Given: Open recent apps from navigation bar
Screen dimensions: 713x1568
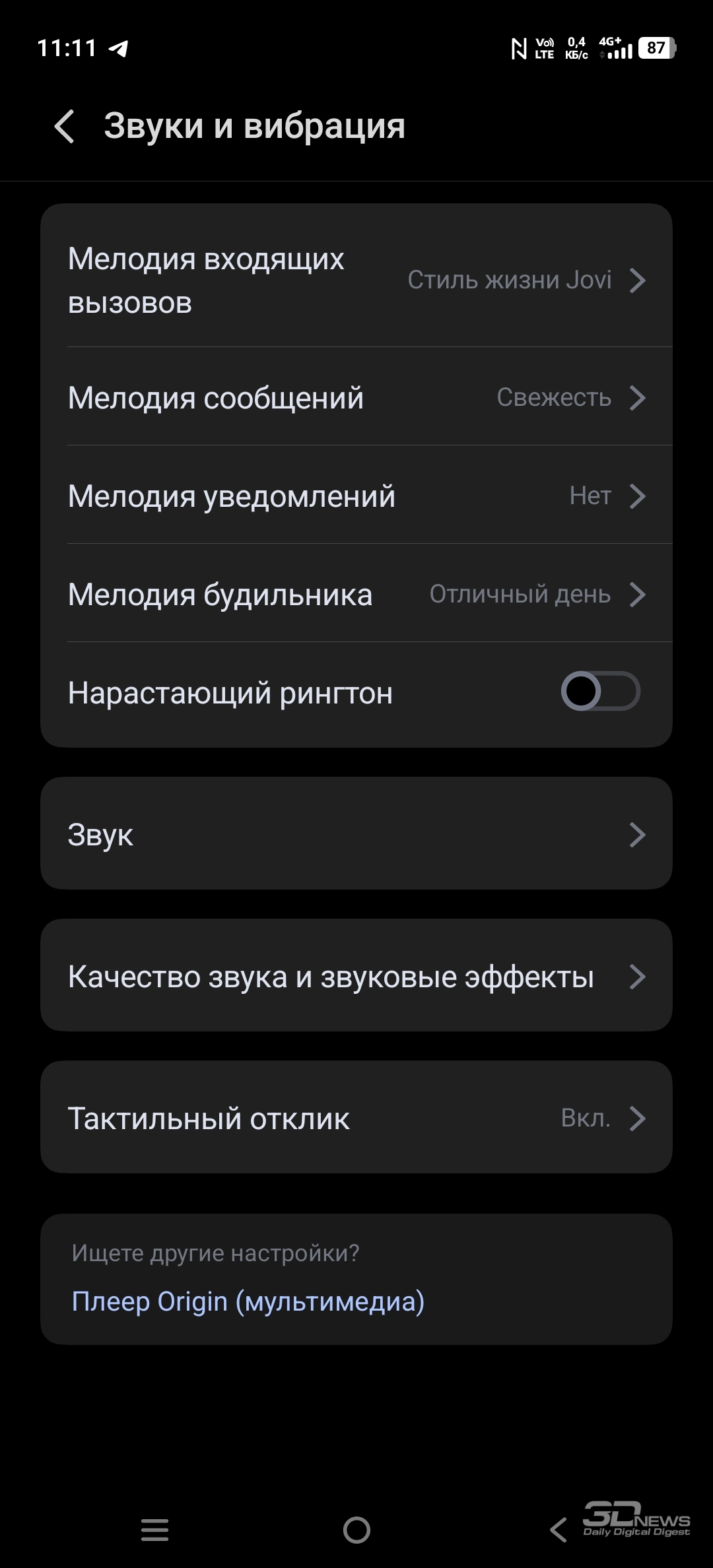Looking at the screenshot, I should pos(155,1529).
